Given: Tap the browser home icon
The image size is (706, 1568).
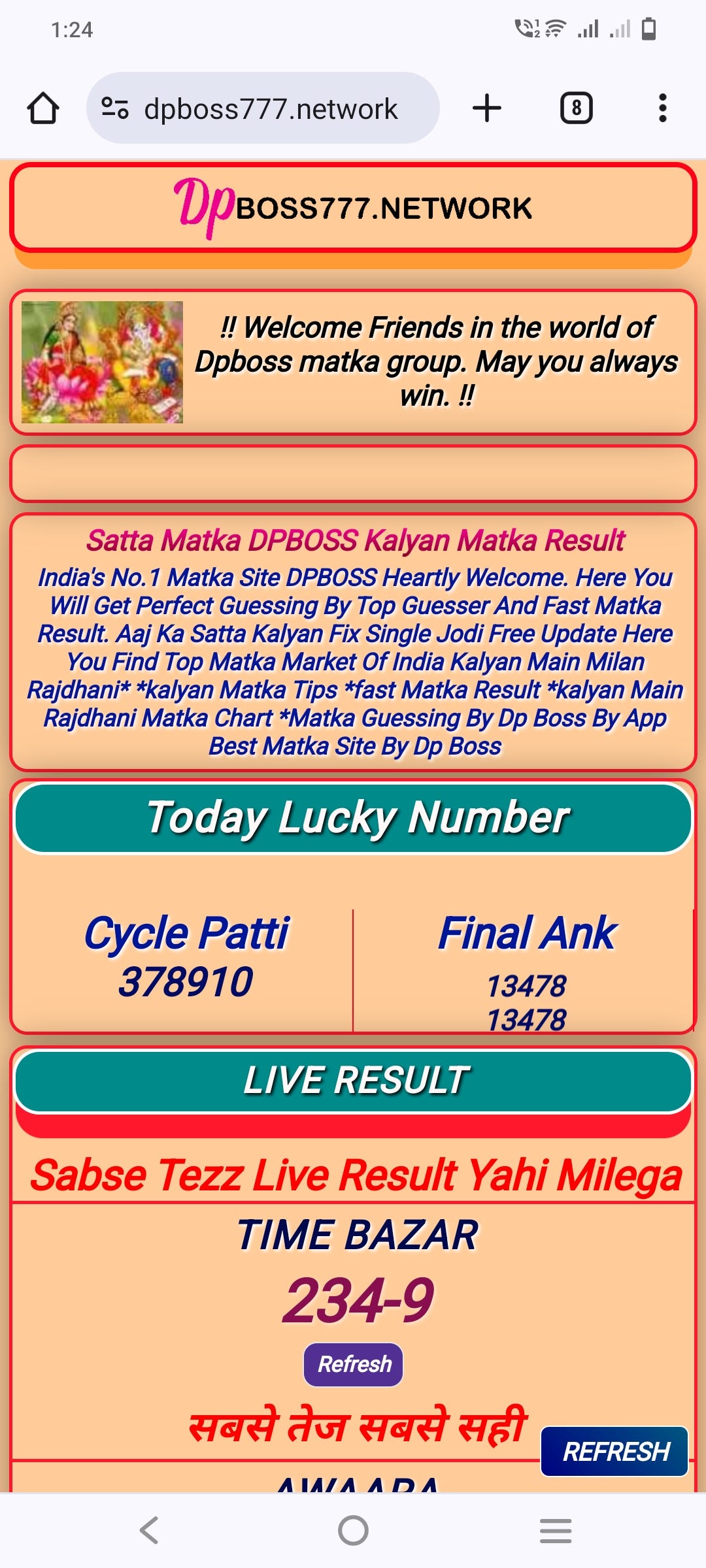Looking at the screenshot, I should coord(43,108).
